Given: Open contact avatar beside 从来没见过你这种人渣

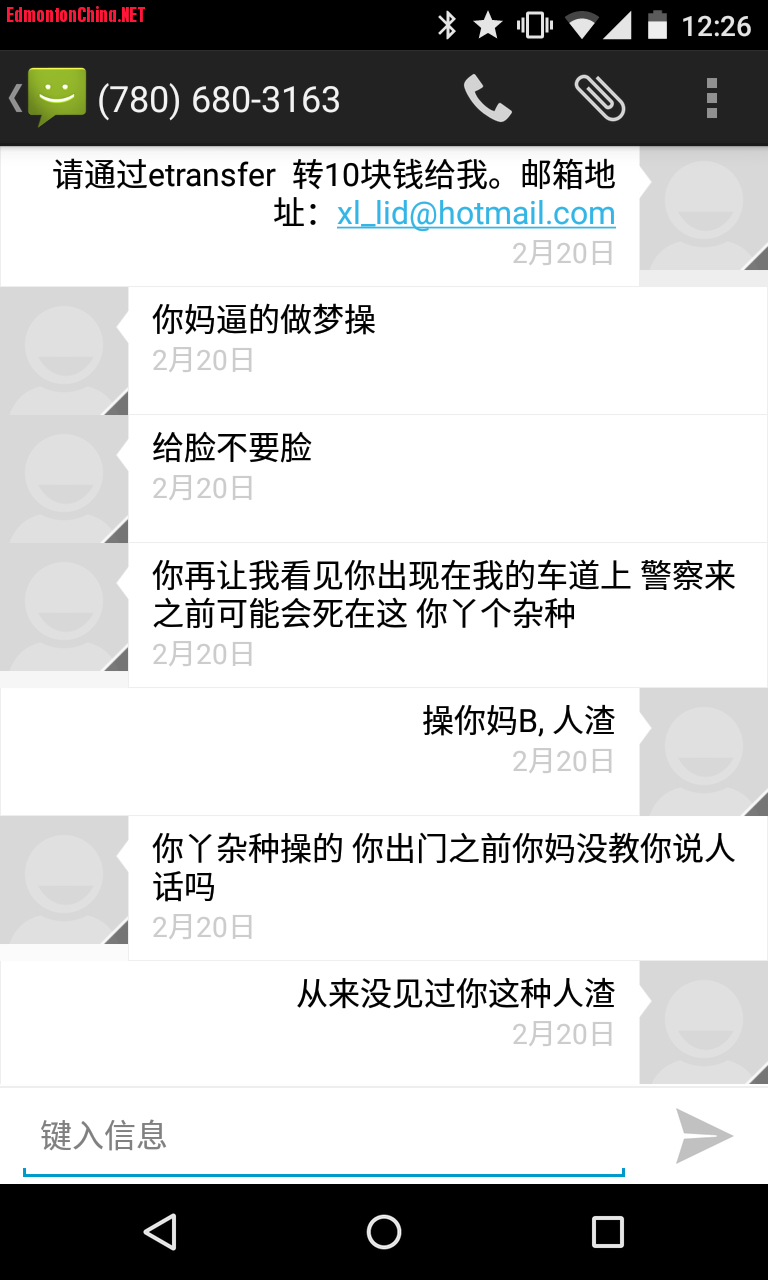Looking at the screenshot, I should click(x=703, y=1024).
